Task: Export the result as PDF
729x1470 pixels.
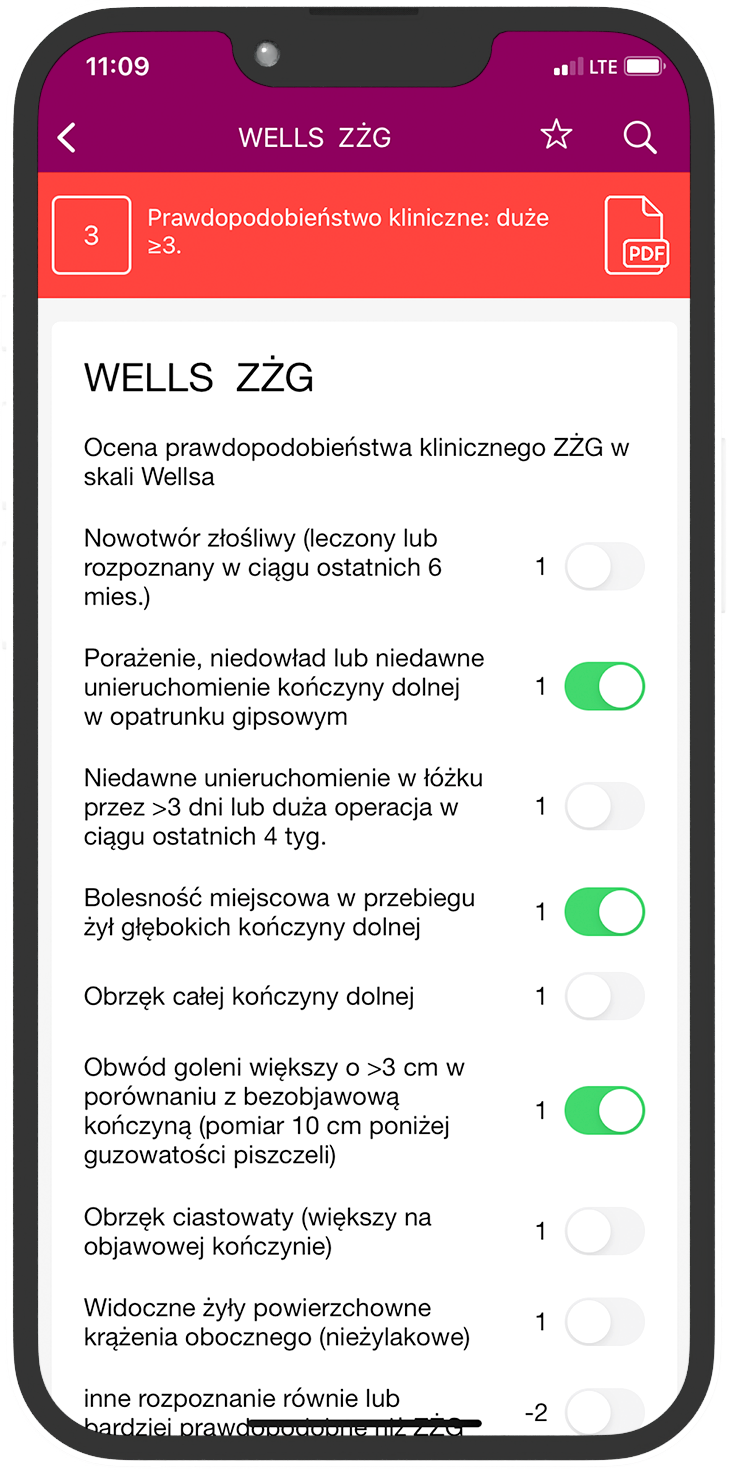Action: [636, 235]
